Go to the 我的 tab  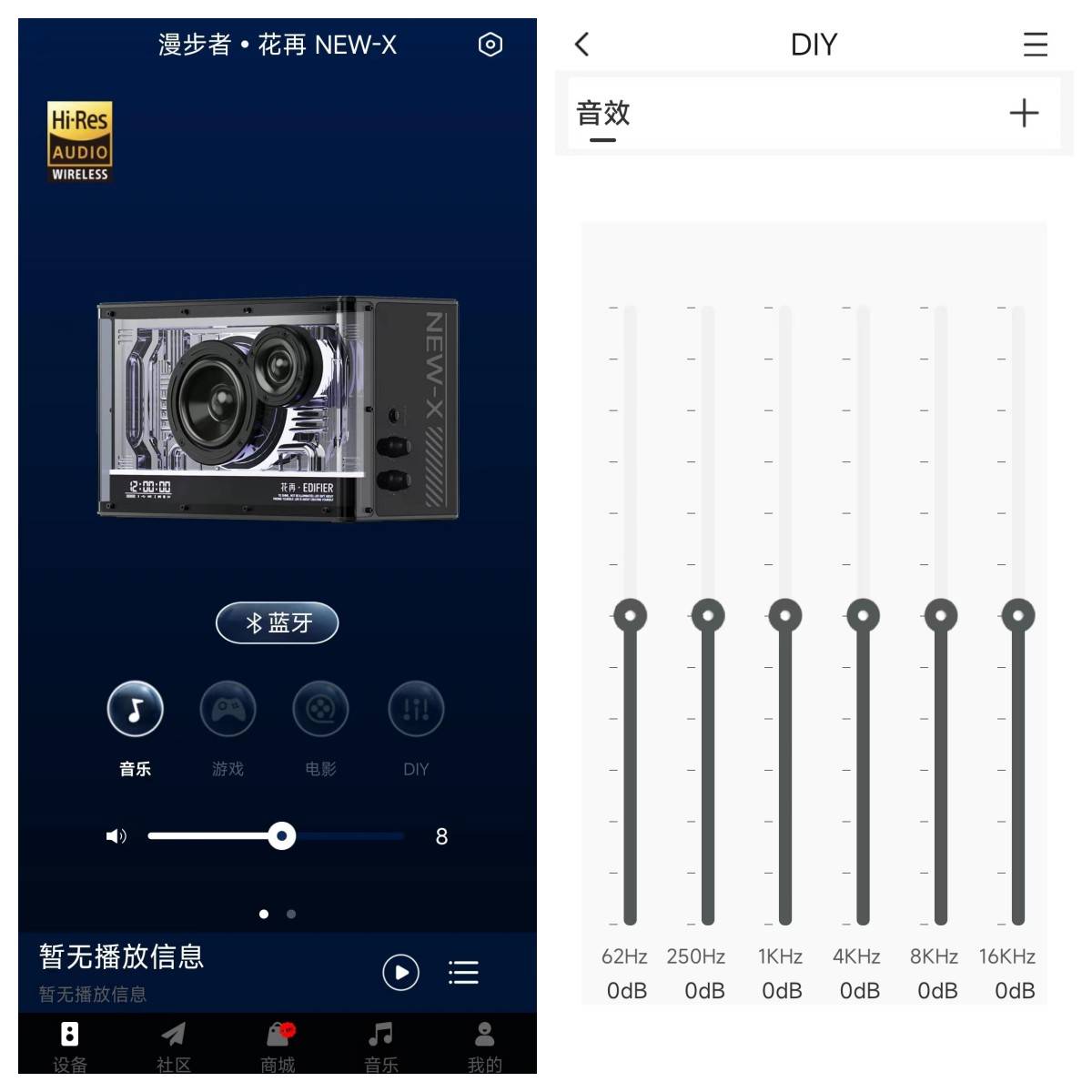pos(484,1045)
